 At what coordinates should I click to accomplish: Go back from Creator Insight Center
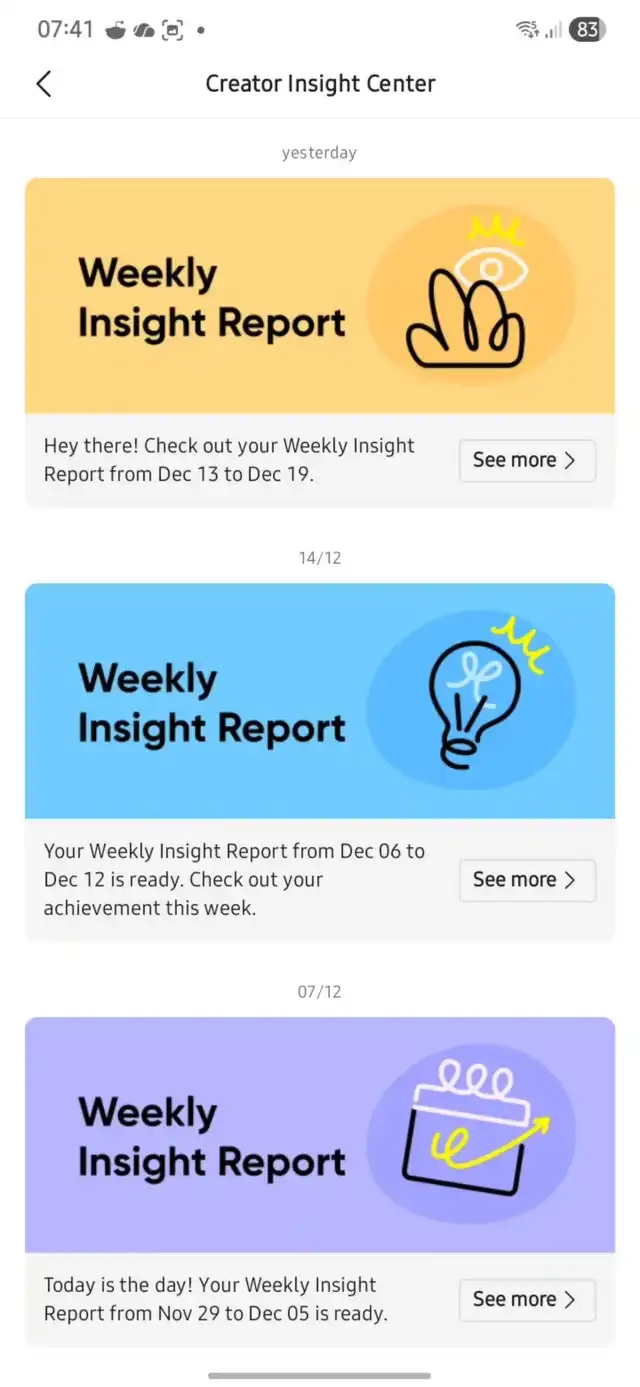(x=43, y=83)
